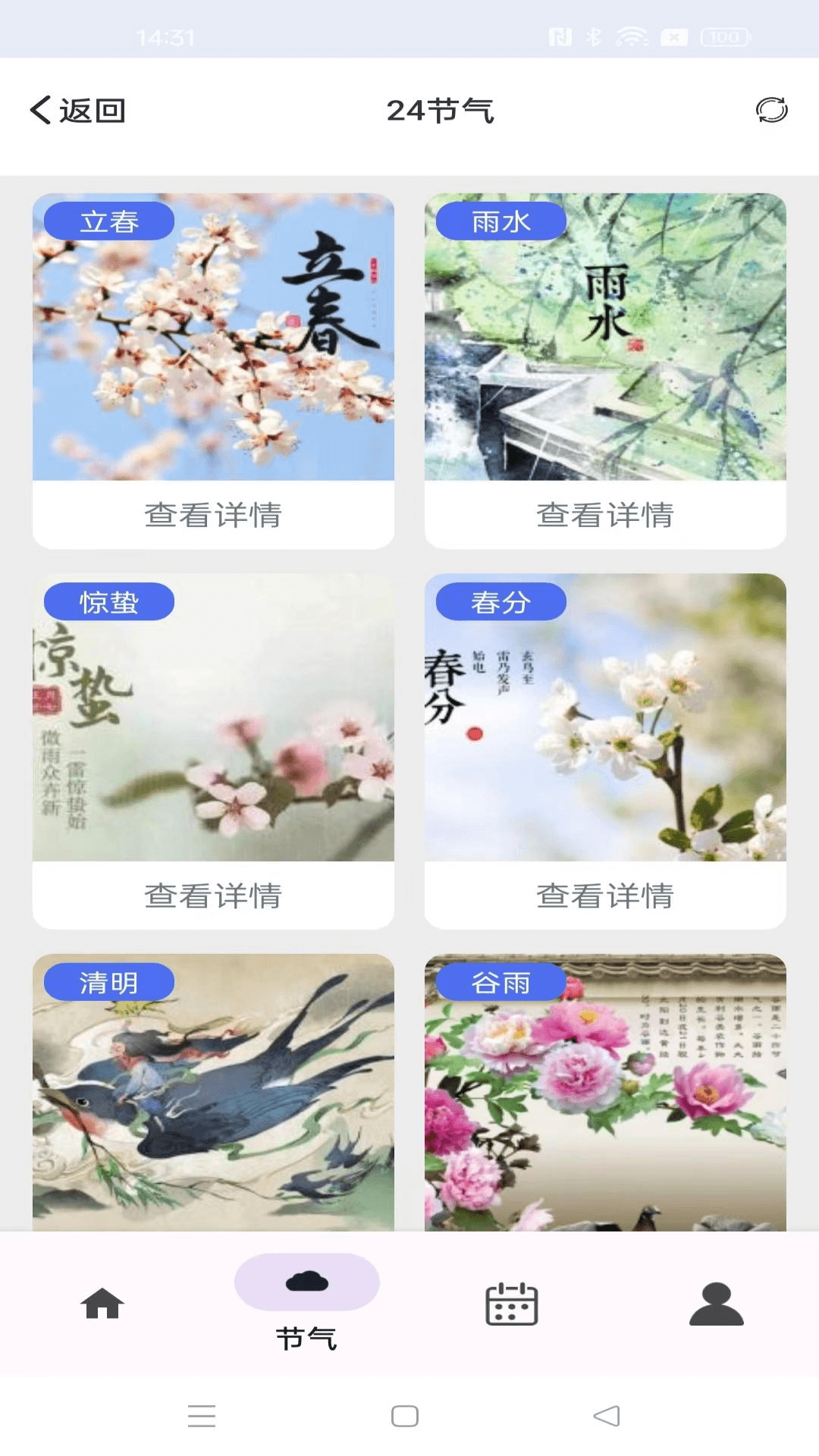This screenshot has width=819, height=1456.
Task: Open the 惊蛰 solar term picture
Action: pyautogui.click(x=213, y=717)
